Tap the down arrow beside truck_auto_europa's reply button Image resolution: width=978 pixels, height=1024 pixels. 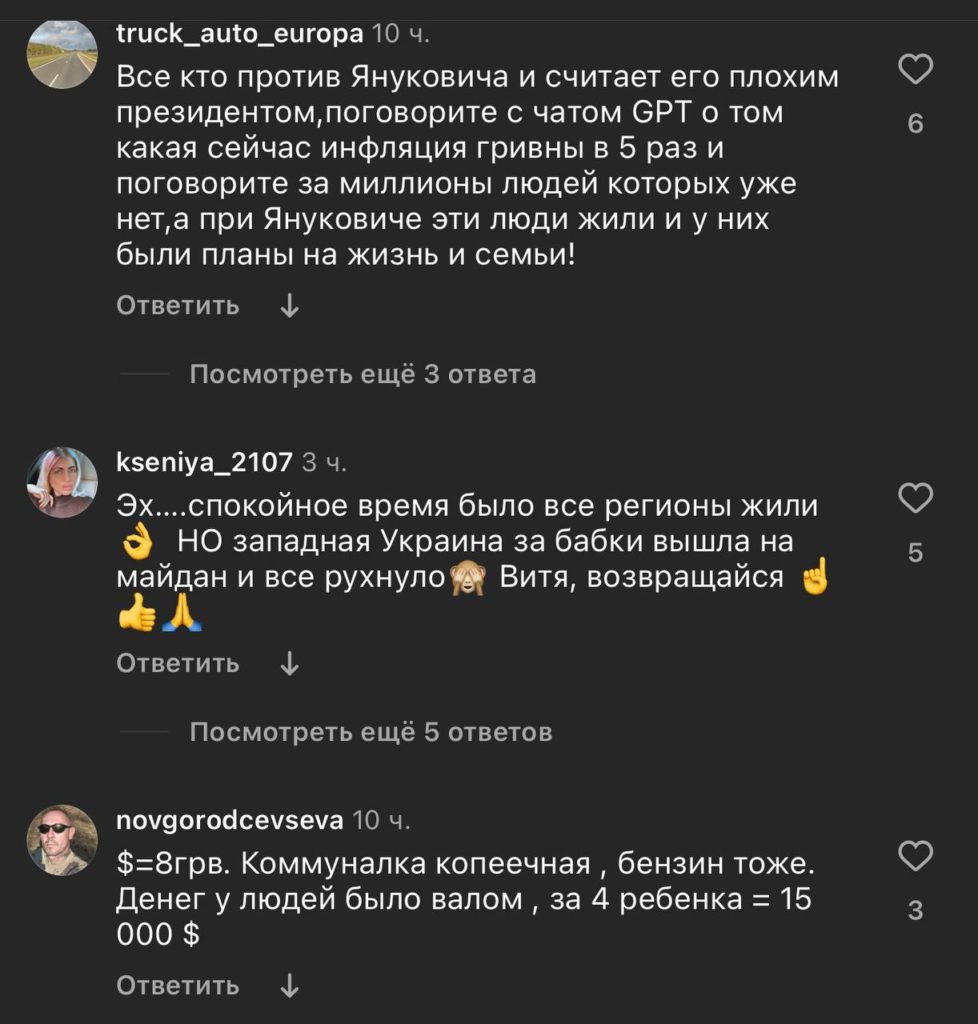[289, 306]
